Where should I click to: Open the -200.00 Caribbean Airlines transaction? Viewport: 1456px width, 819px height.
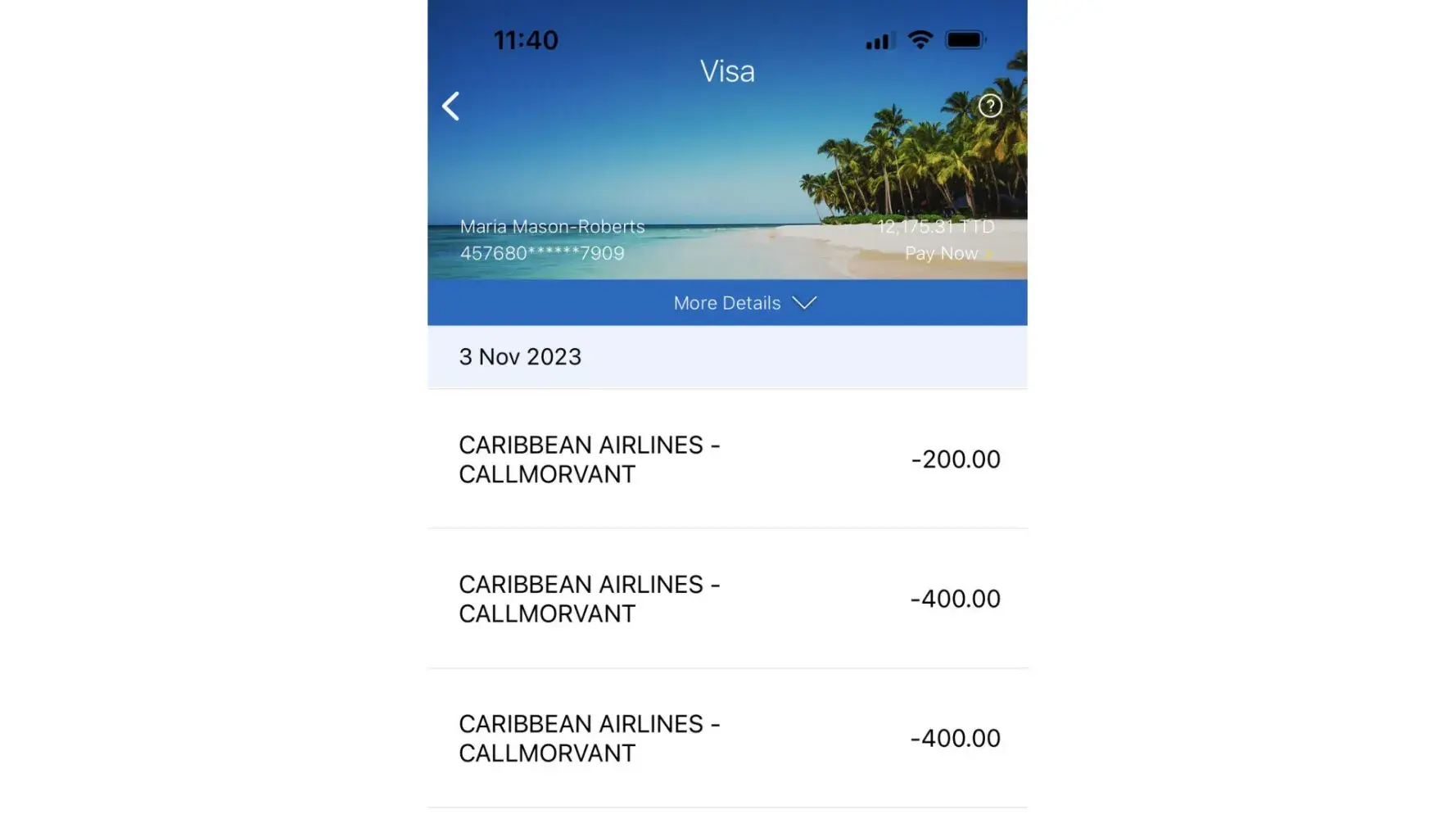click(727, 459)
